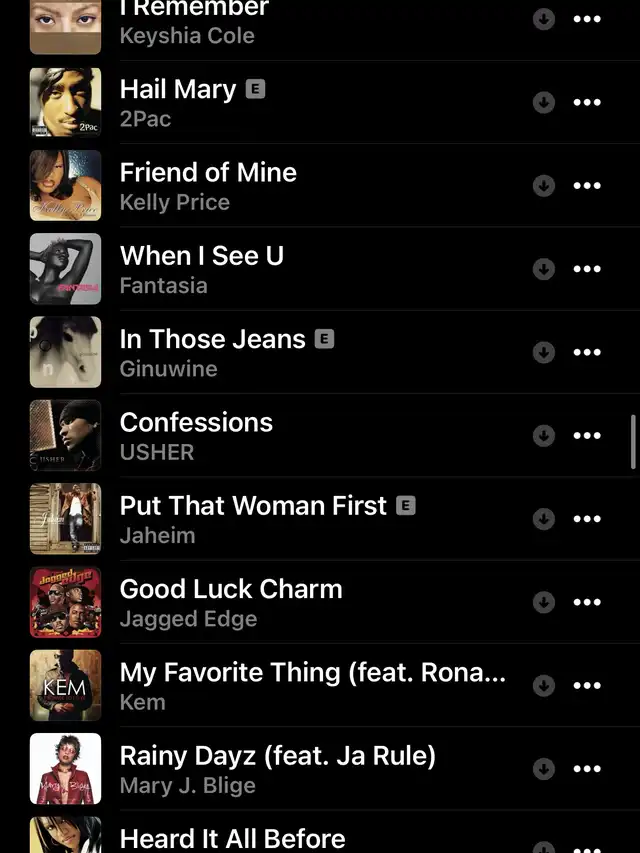Download Put That Woman First

point(544,518)
